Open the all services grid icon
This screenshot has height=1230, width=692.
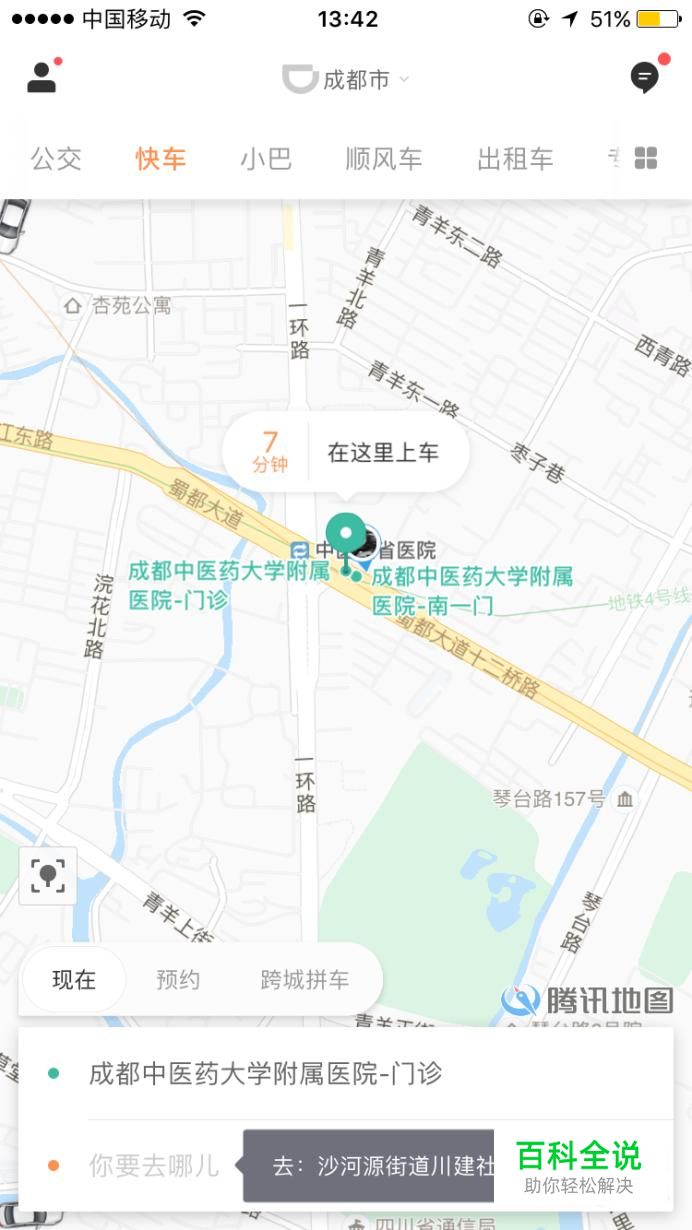point(646,159)
